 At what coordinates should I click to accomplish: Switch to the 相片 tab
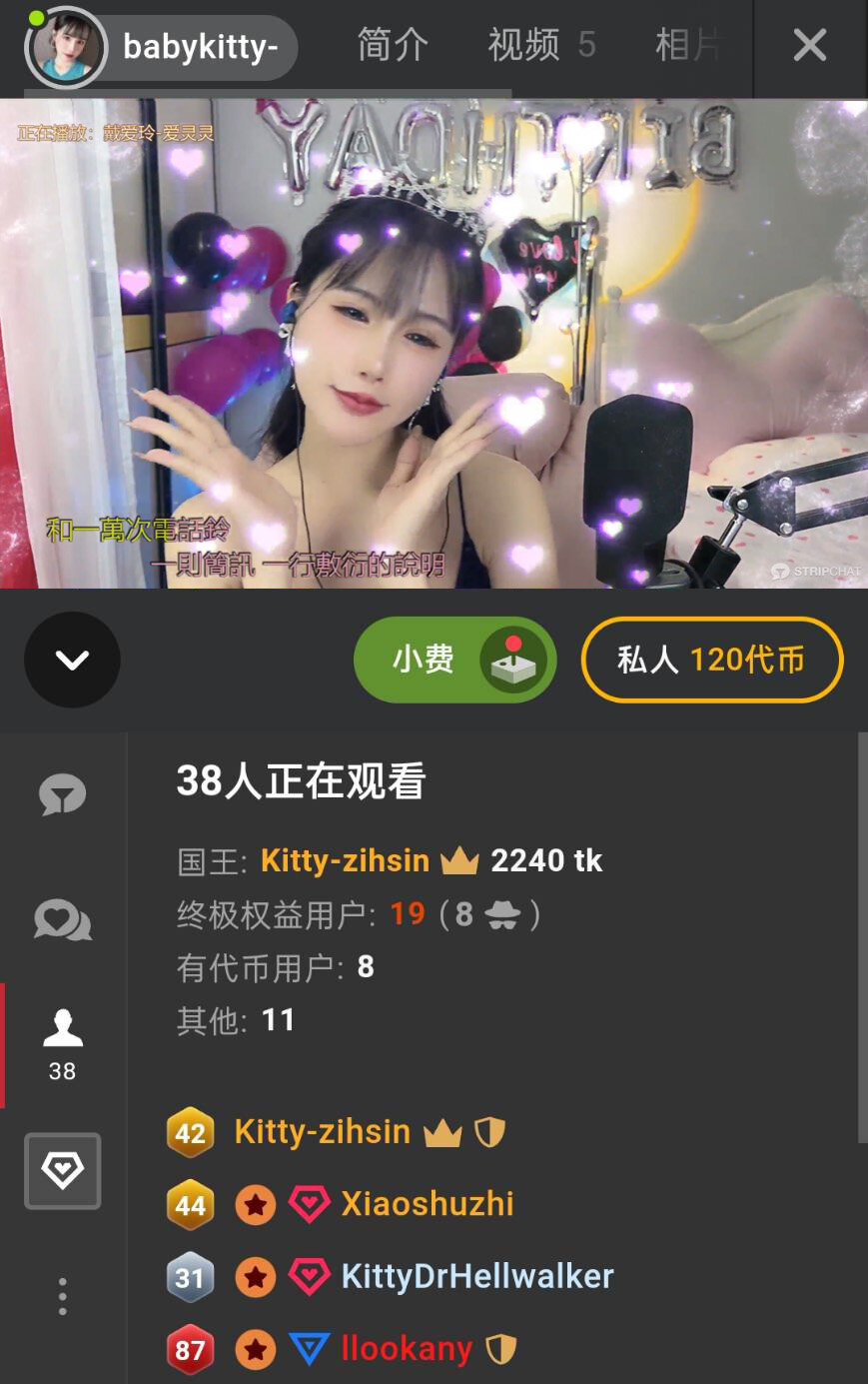click(688, 46)
